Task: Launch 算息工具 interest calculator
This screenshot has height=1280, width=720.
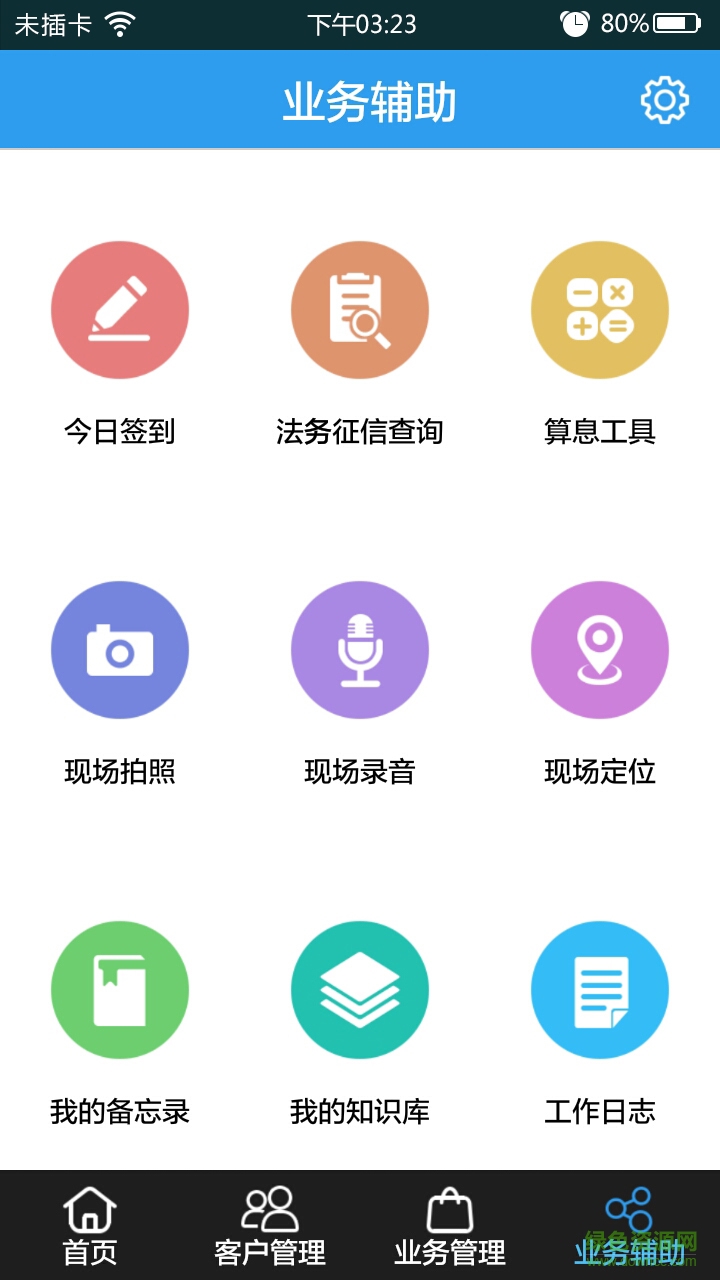Action: [600, 309]
